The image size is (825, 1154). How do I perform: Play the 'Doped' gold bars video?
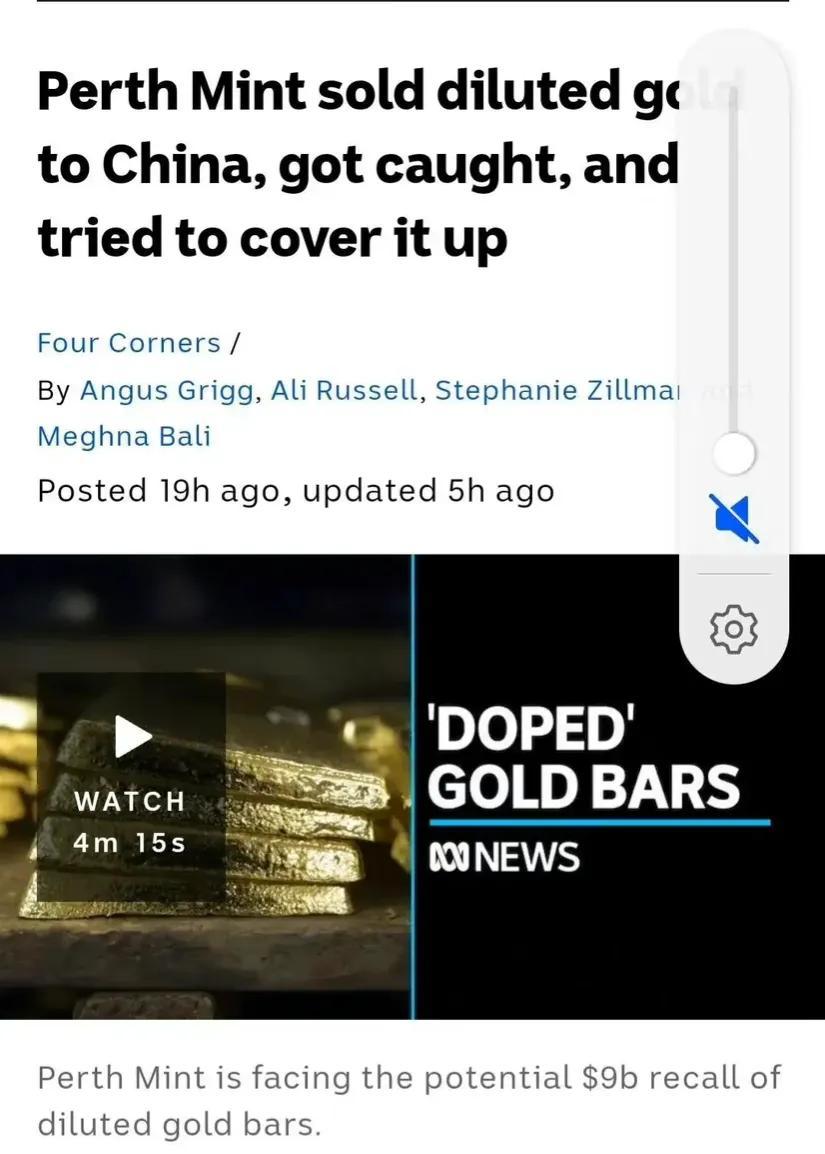click(x=133, y=738)
